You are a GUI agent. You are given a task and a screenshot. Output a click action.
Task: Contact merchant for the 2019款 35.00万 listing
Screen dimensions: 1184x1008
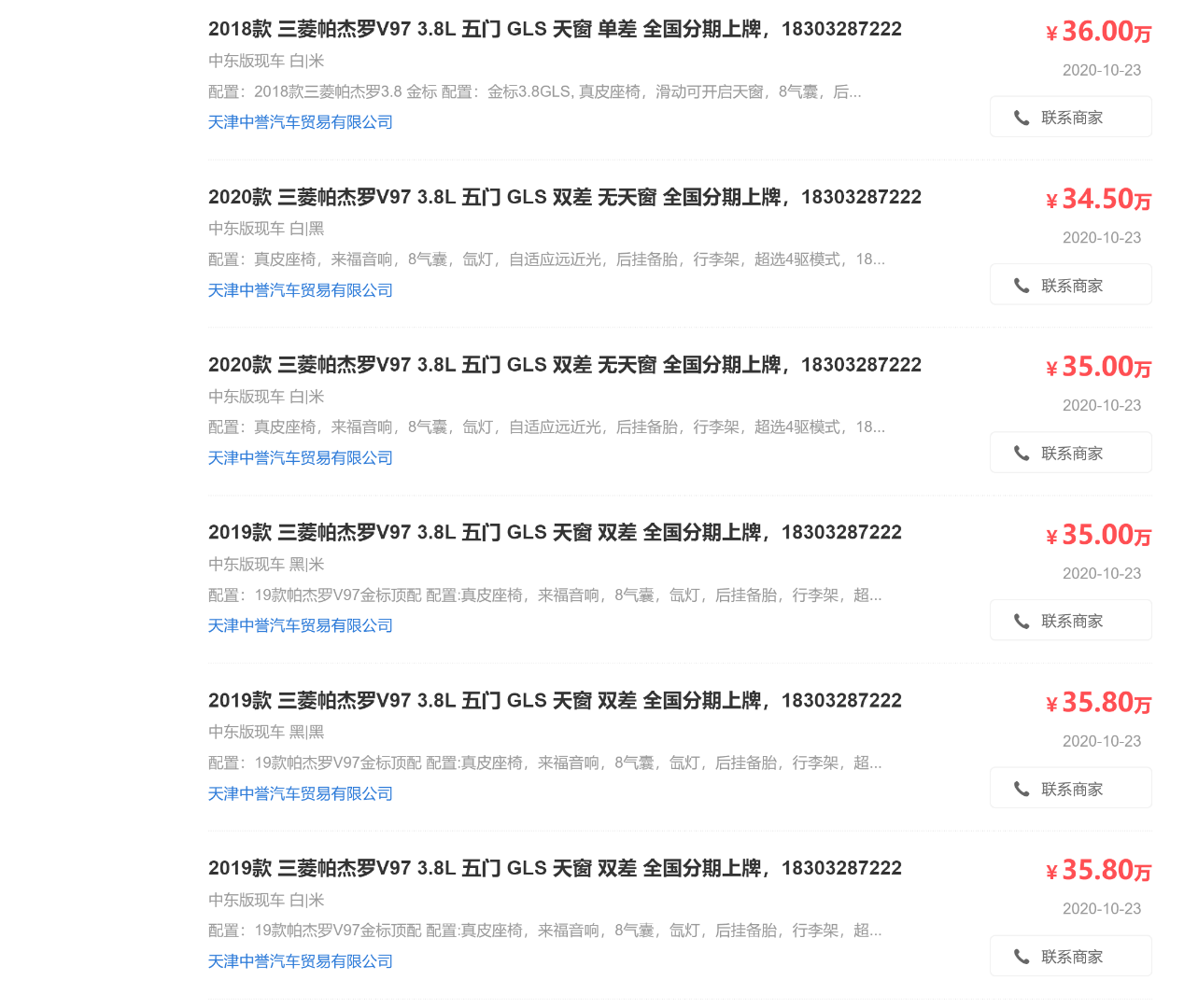(1070, 621)
